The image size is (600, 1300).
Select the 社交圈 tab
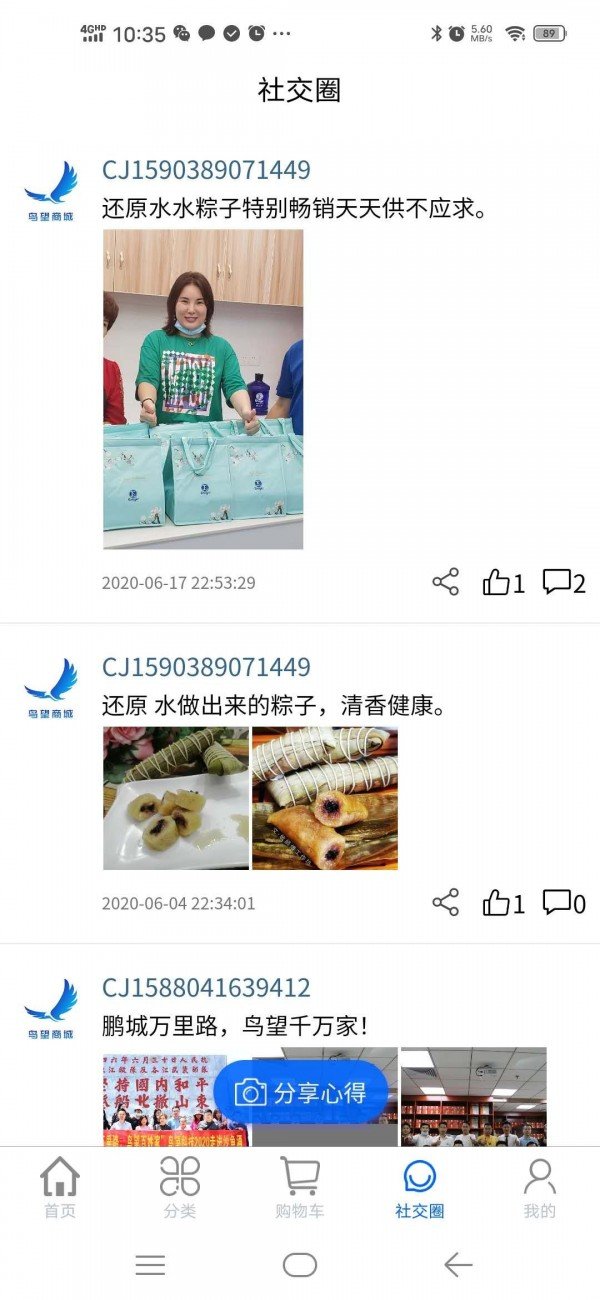point(420,1188)
